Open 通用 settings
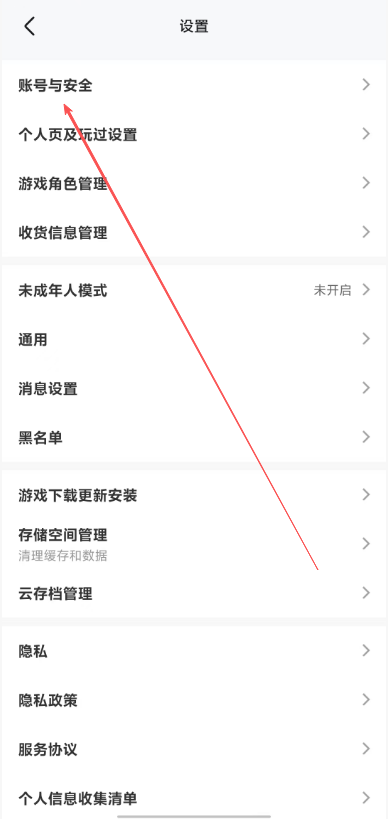This screenshot has width=388, height=819. pyautogui.click(x=194, y=339)
